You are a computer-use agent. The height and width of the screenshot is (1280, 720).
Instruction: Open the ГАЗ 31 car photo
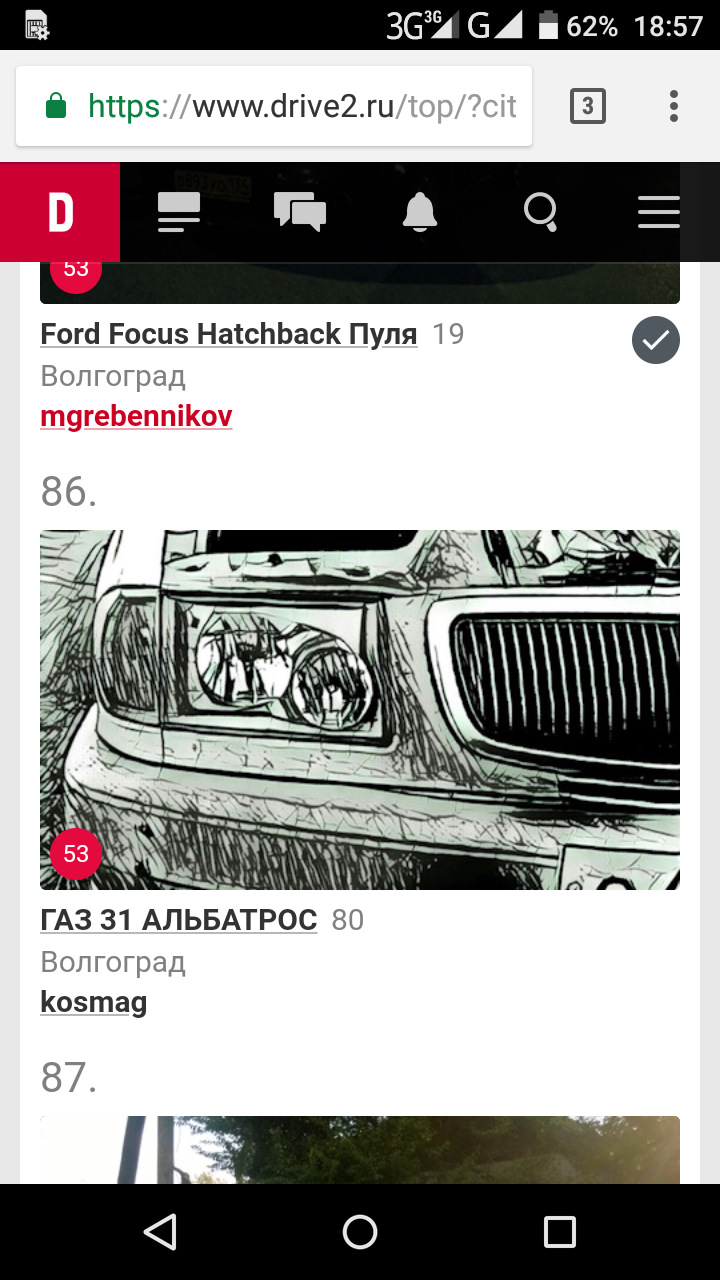click(360, 710)
